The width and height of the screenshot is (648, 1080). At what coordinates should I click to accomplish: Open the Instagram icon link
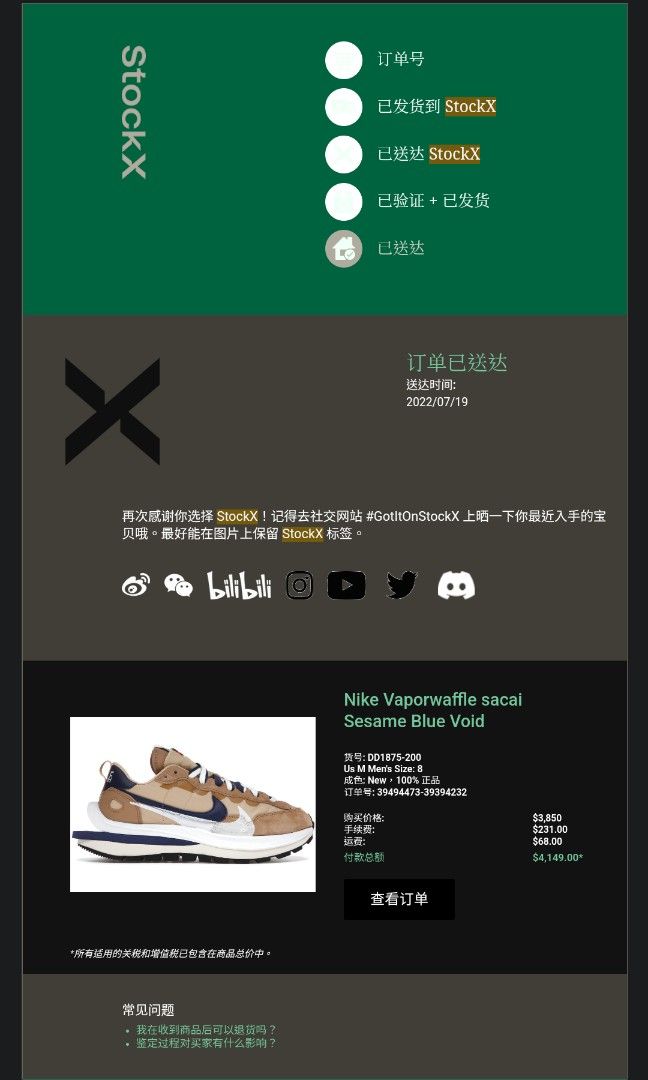(299, 585)
